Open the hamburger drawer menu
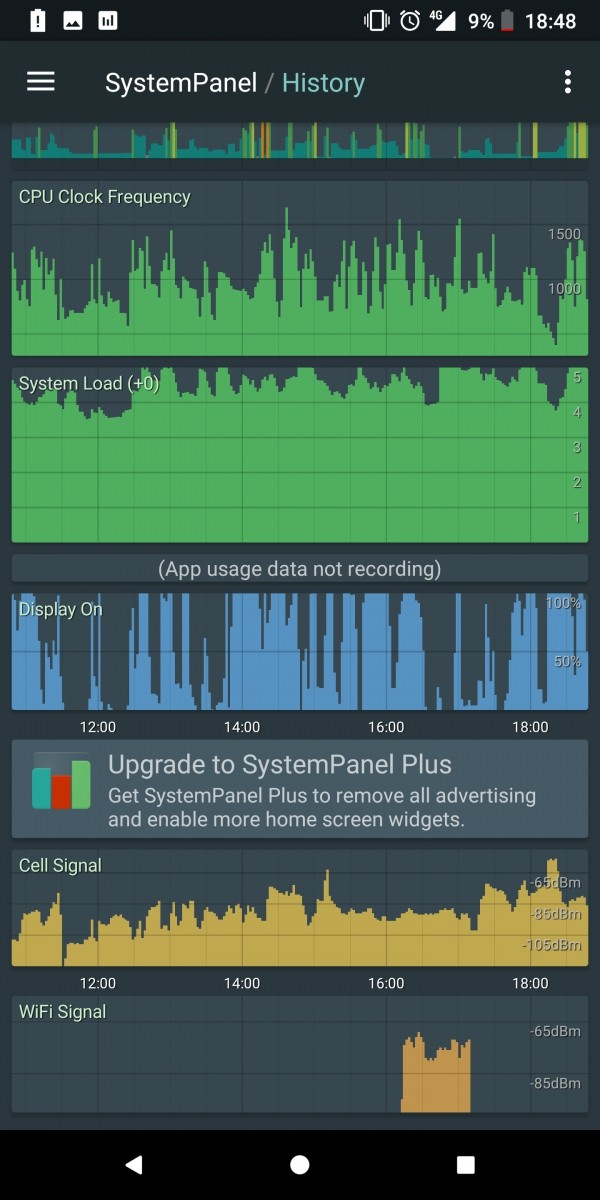 coord(41,82)
